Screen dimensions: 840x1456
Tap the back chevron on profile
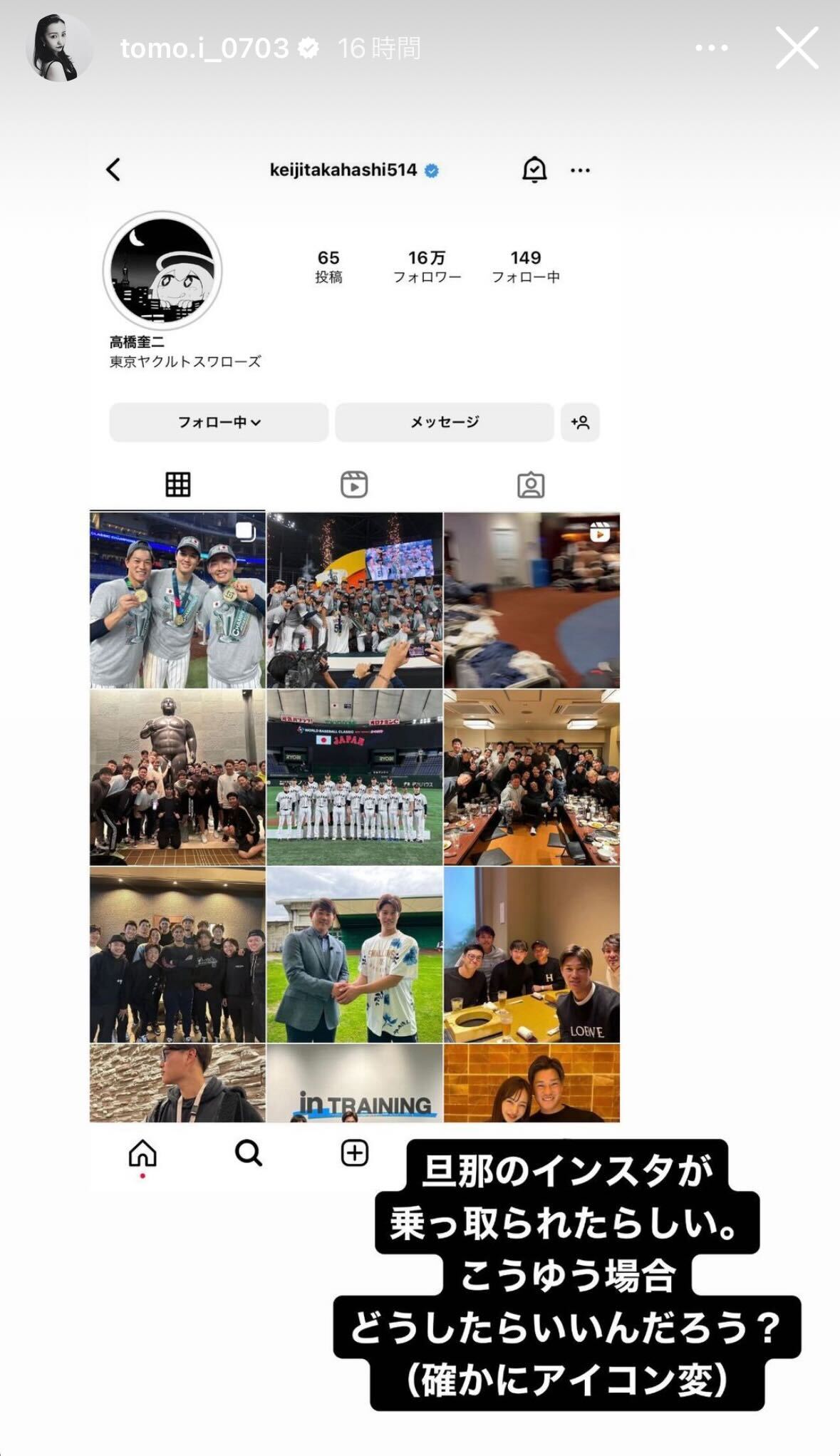tap(113, 170)
